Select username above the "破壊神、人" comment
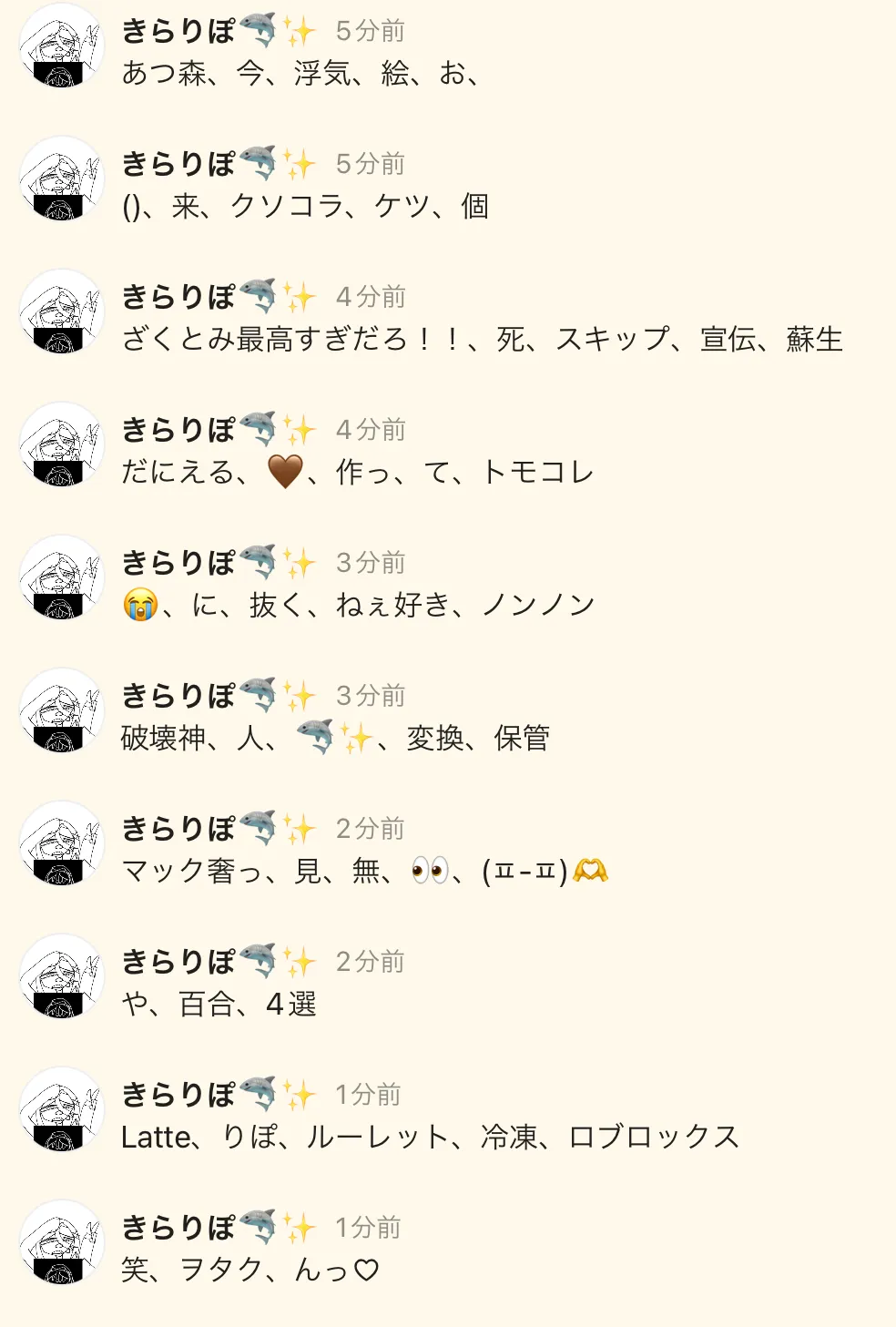The height and width of the screenshot is (1327, 896). click(x=219, y=696)
